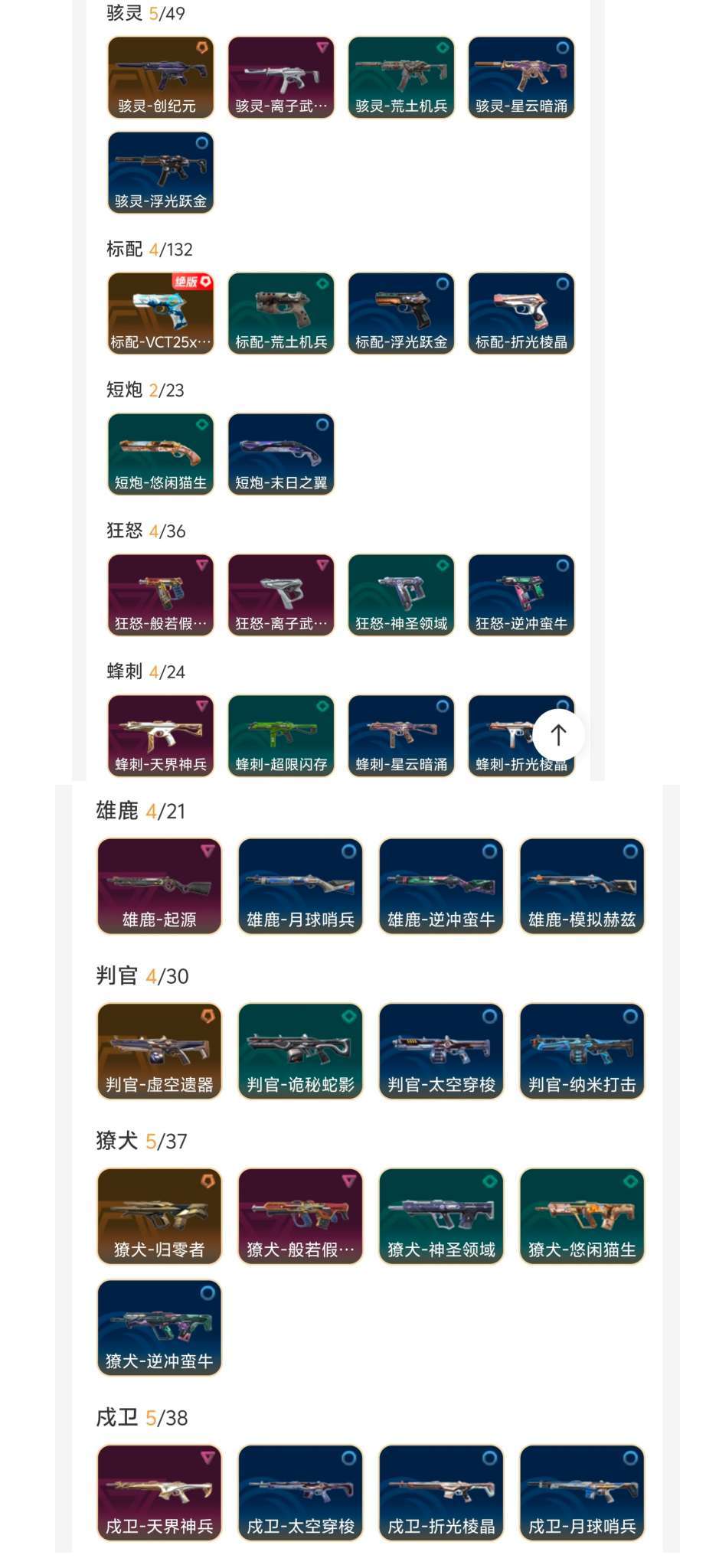Viewport: 706px width, 1568px height.
Task: View the 戍卫-月球哨兵 skin
Action: 582,1492
